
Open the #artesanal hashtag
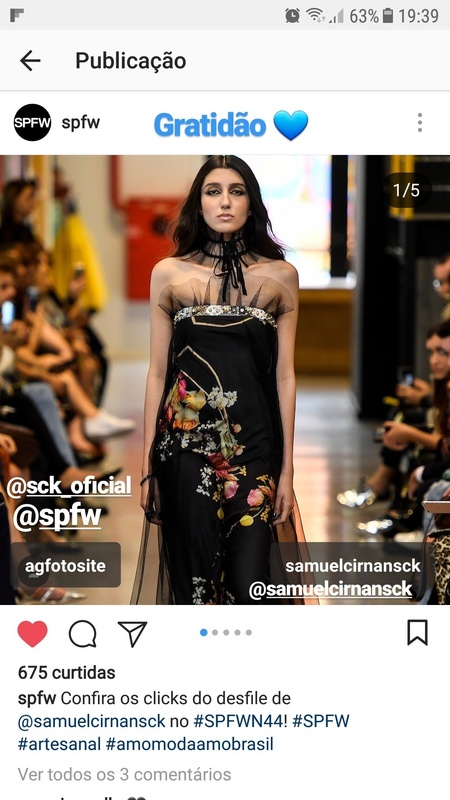[59, 744]
